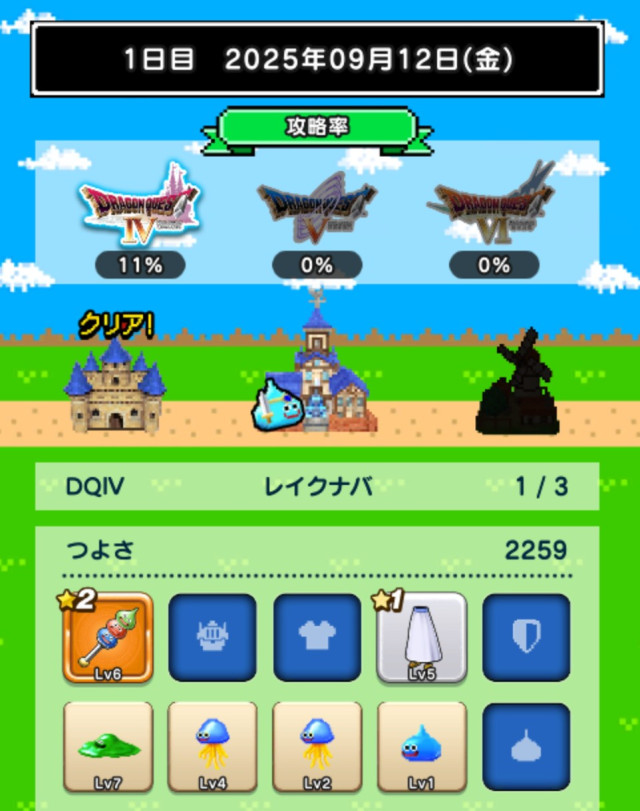Screen dimensions: 640x811
Task: Select the empty slime monster slot
Action: click(x=526, y=746)
